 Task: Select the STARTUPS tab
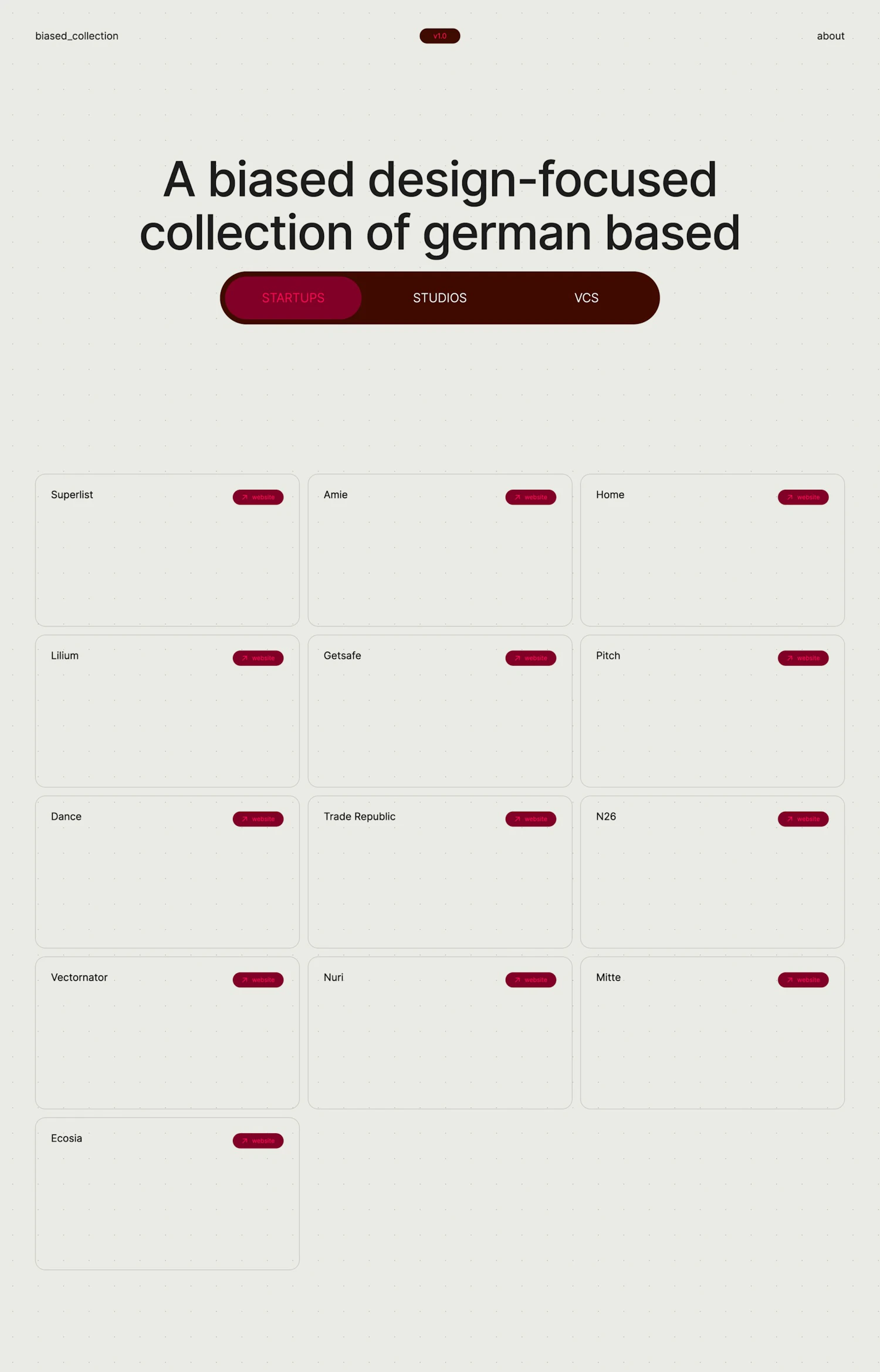pos(293,298)
